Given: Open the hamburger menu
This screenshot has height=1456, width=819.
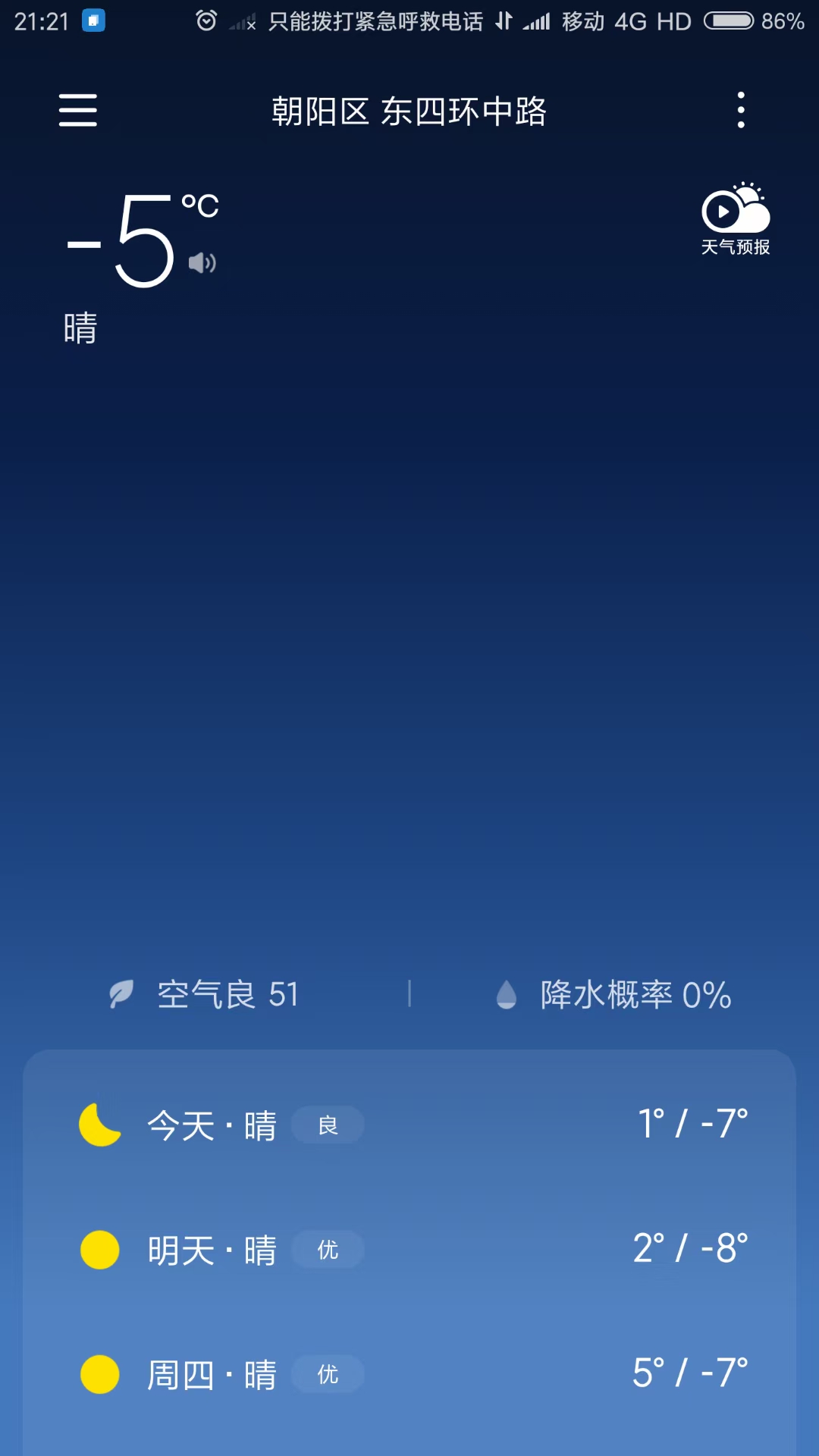Looking at the screenshot, I should coord(78,111).
